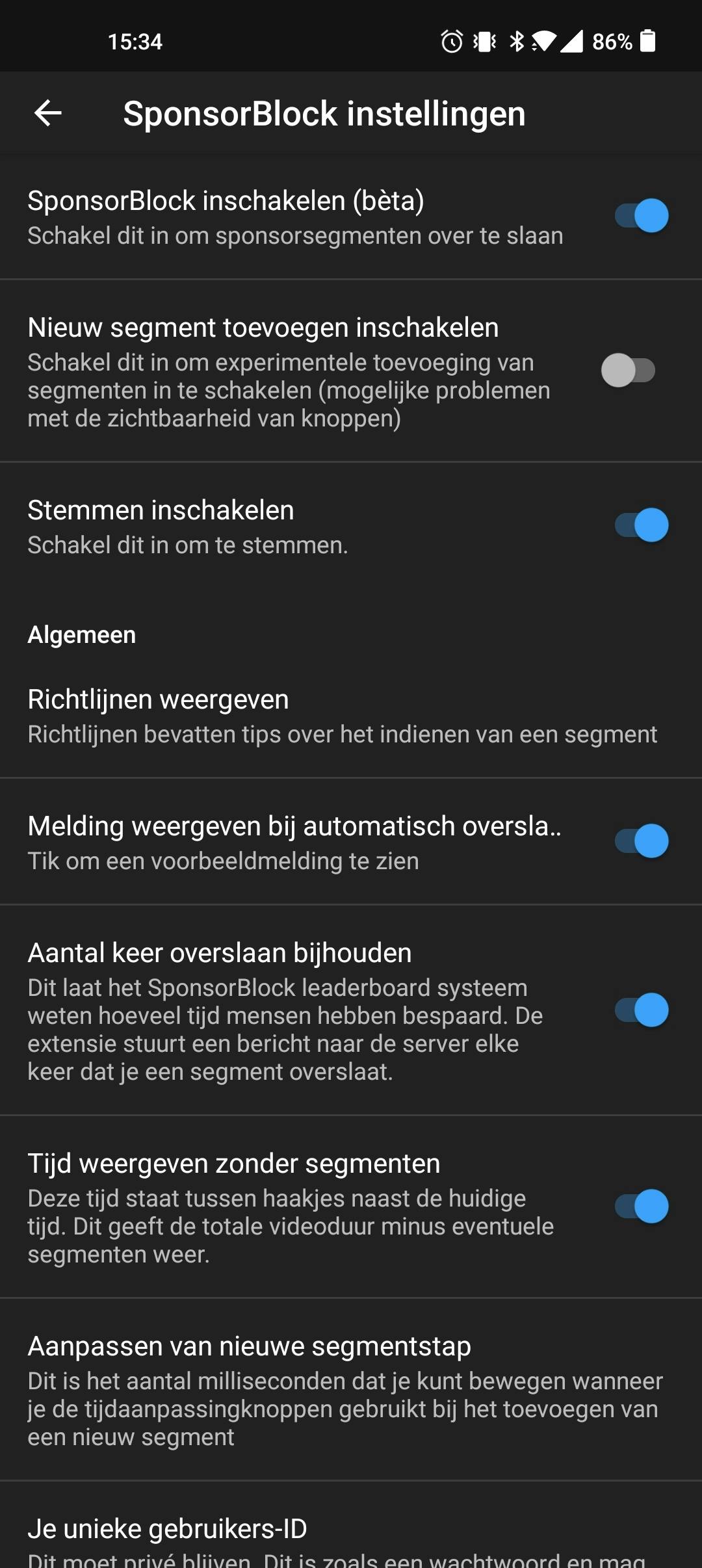The image size is (702, 1568).
Task: Enable Nieuw segment toevoegen inschakelen
Action: (628, 371)
